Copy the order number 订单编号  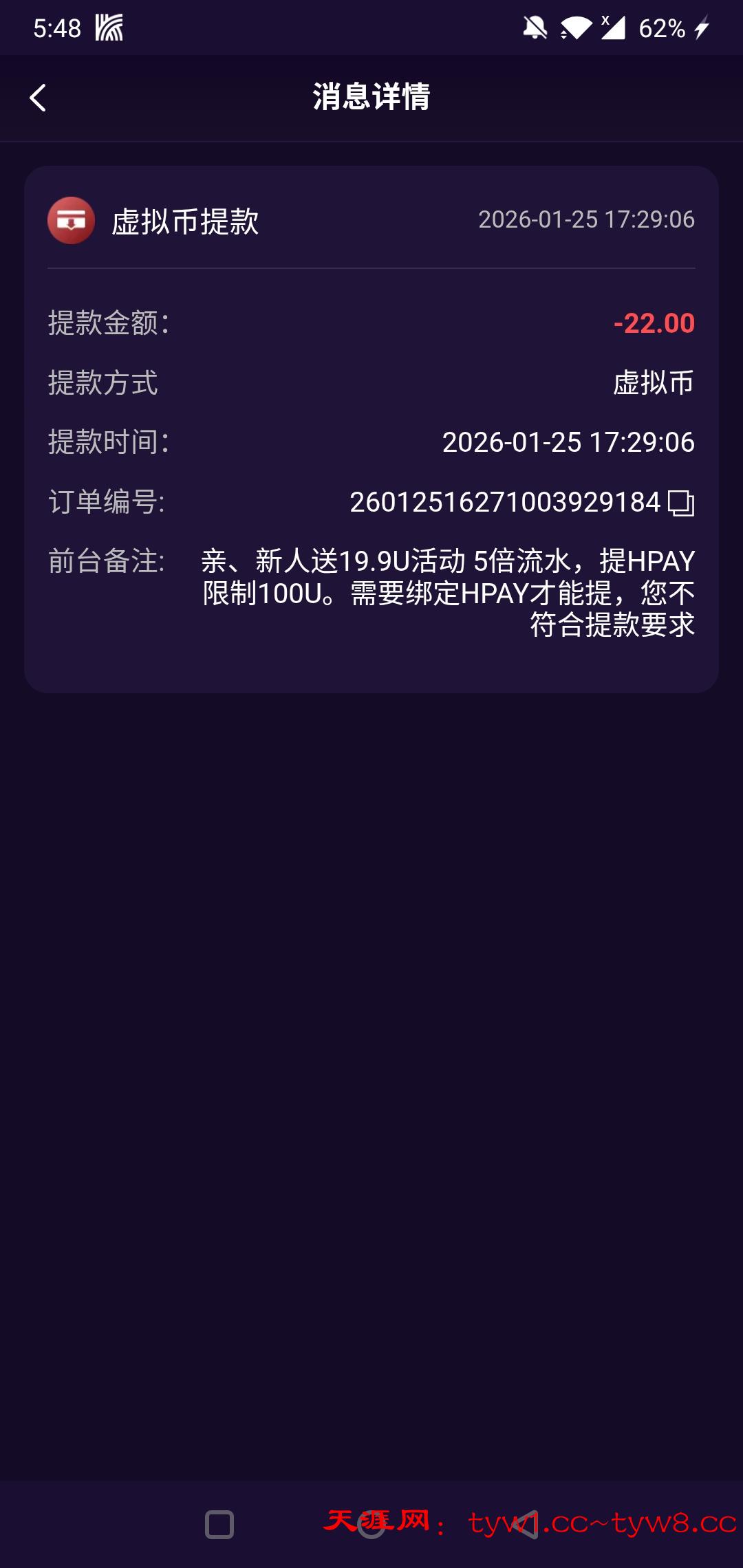coord(681,503)
